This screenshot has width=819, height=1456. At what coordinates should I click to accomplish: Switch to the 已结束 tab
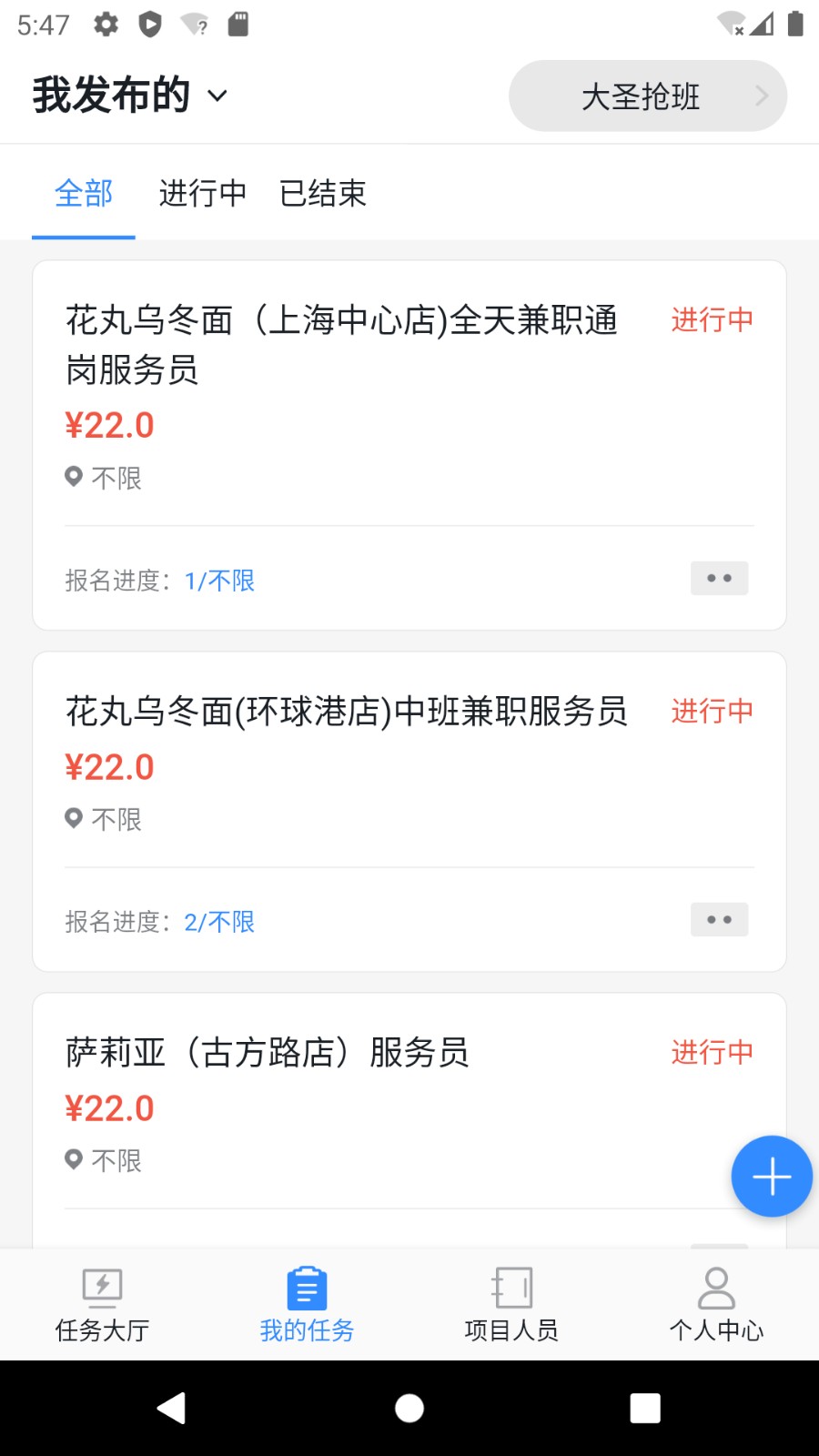click(x=323, y=193)
